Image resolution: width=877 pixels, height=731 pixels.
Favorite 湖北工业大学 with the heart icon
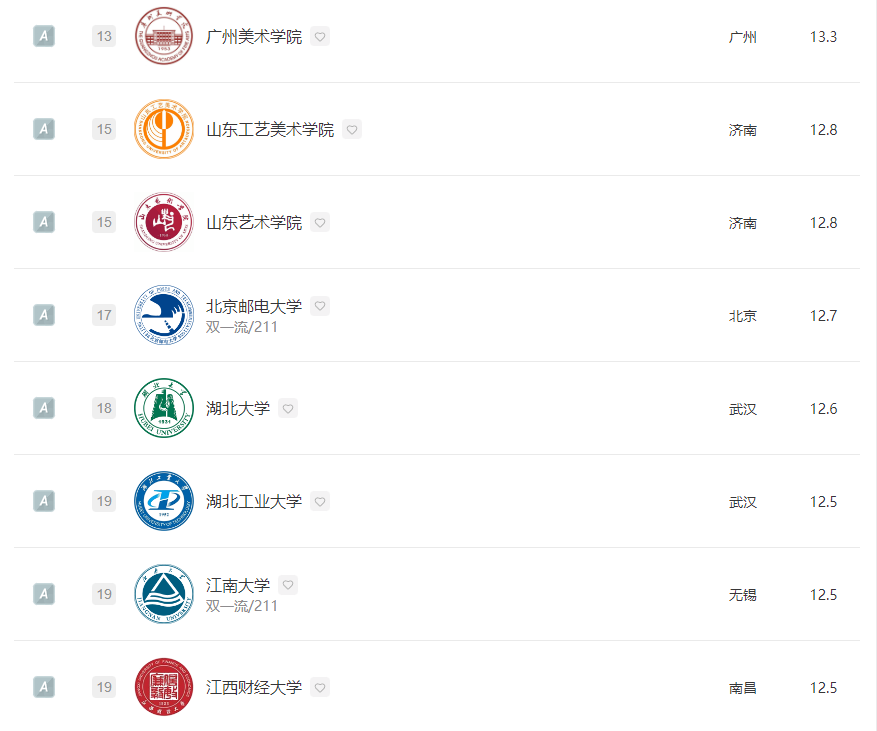pos(320,502)
